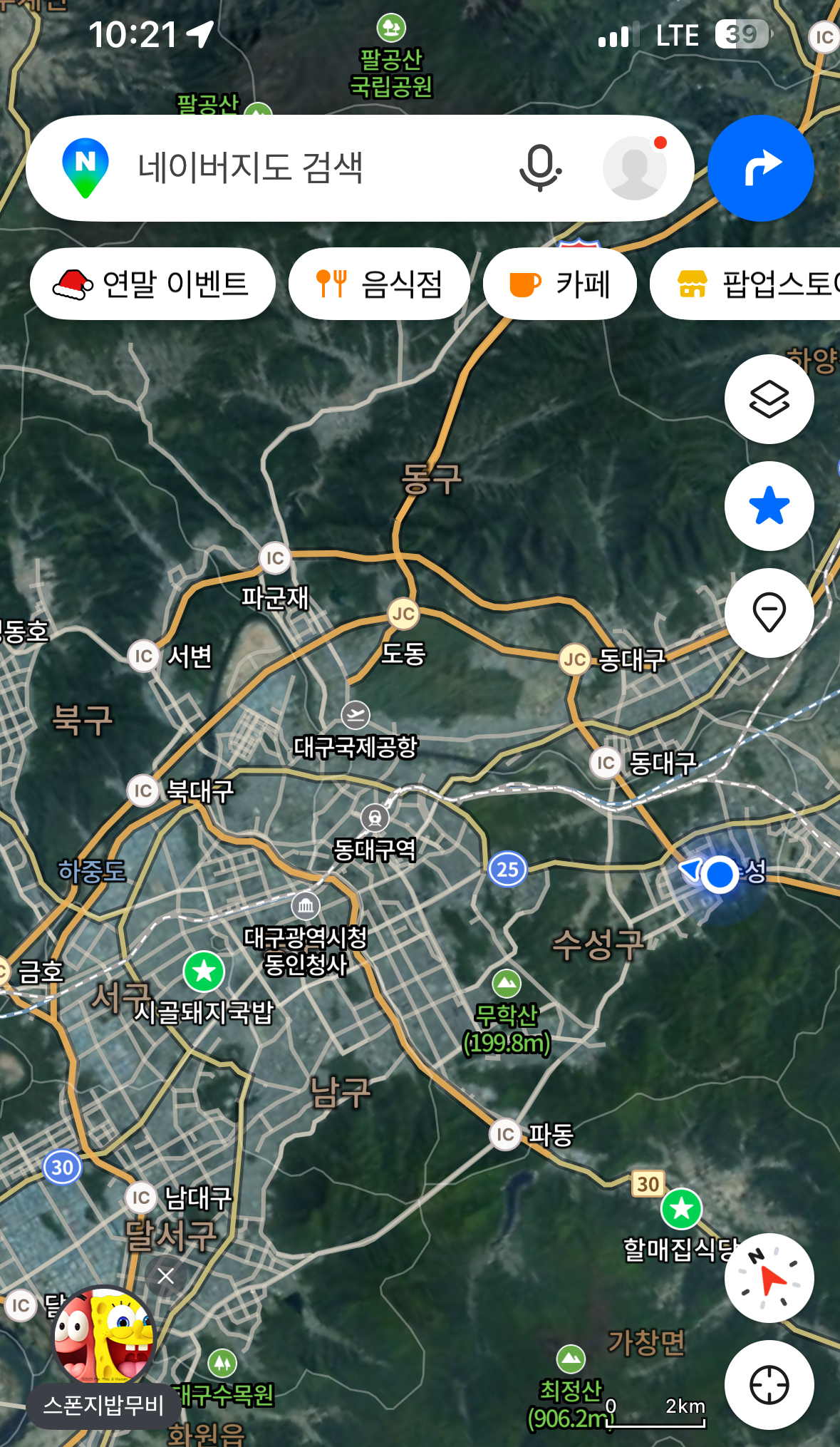Viewport: 840px width, 1447px height.
Task: Filter map by 음식점
Action: click(x=379, y=284)
